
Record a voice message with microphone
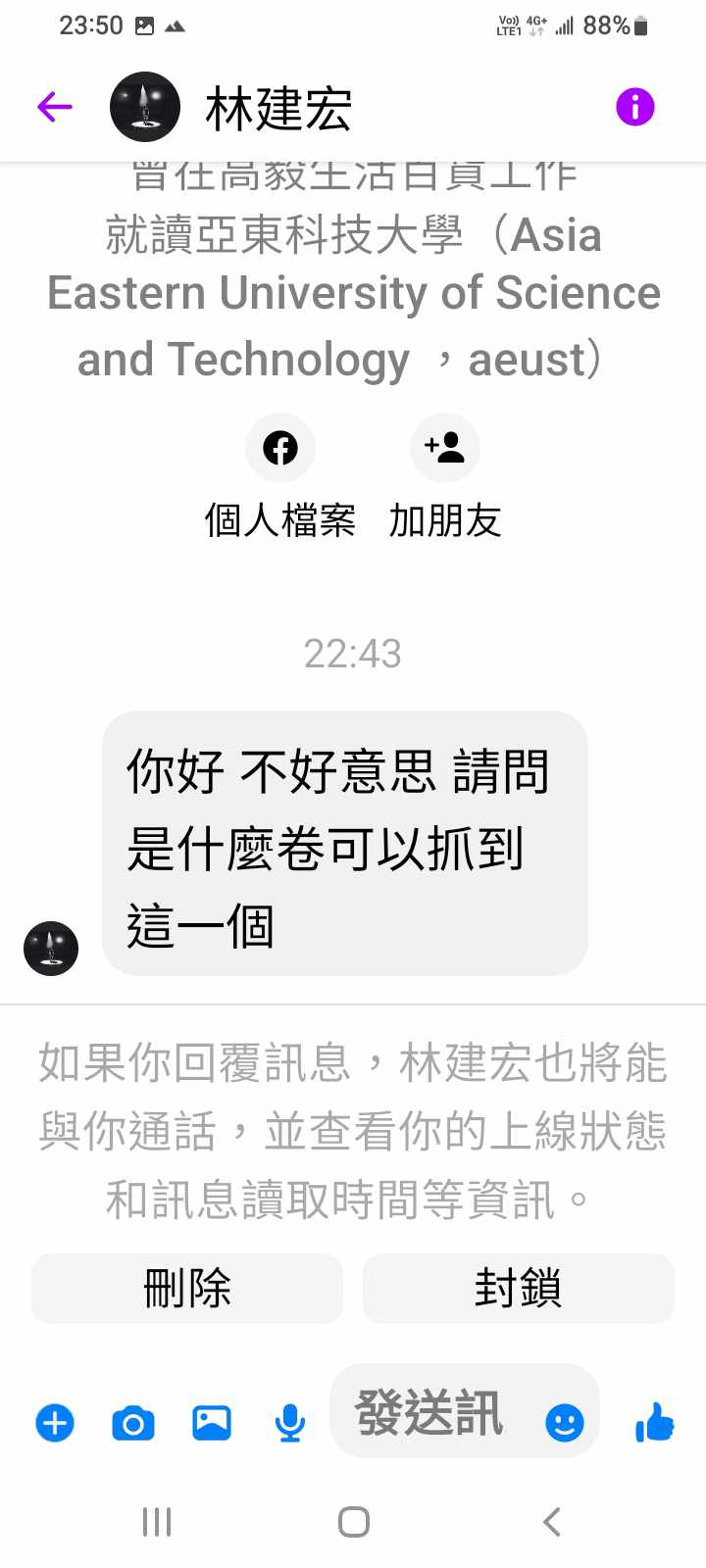point(290,1423)
